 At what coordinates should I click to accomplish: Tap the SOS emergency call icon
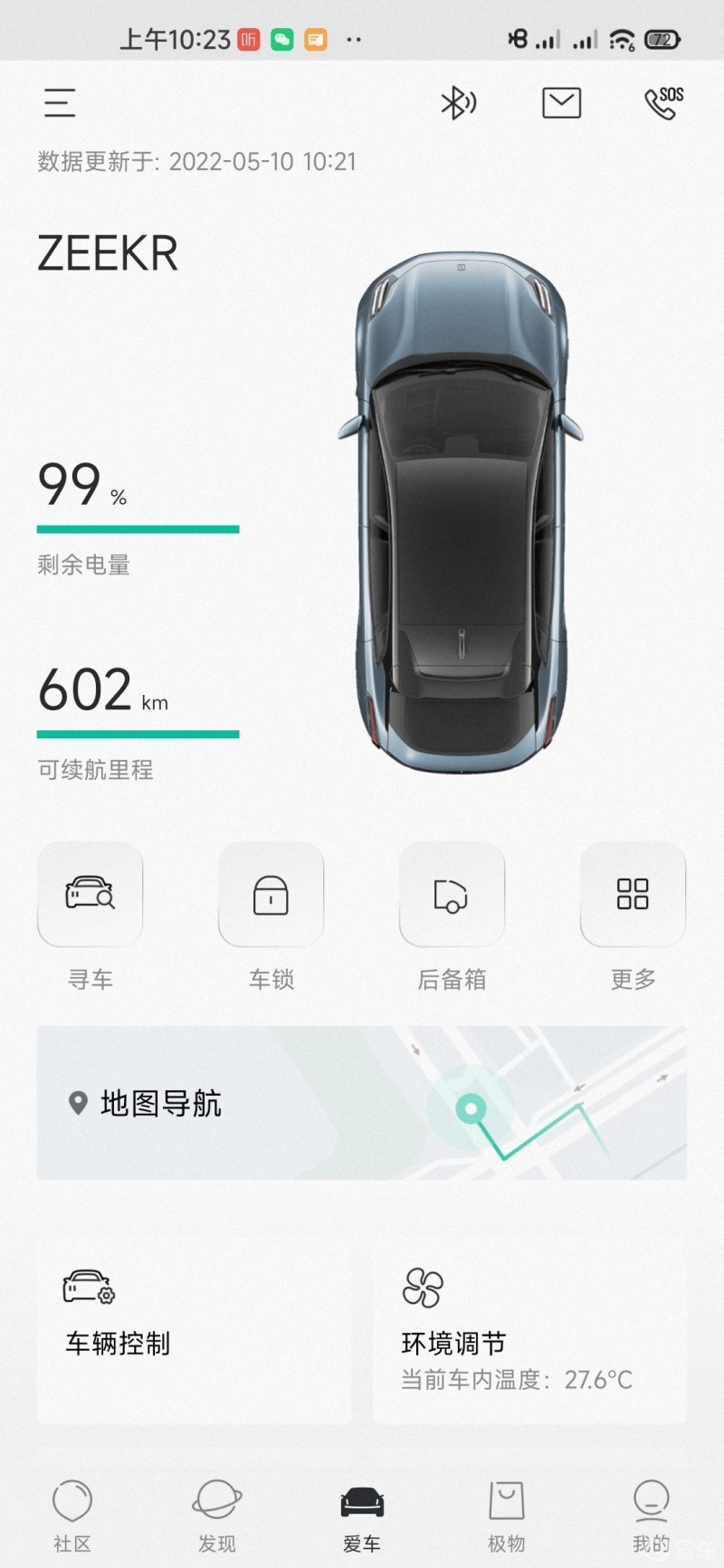pyautogui.click(x=661, y=102)
